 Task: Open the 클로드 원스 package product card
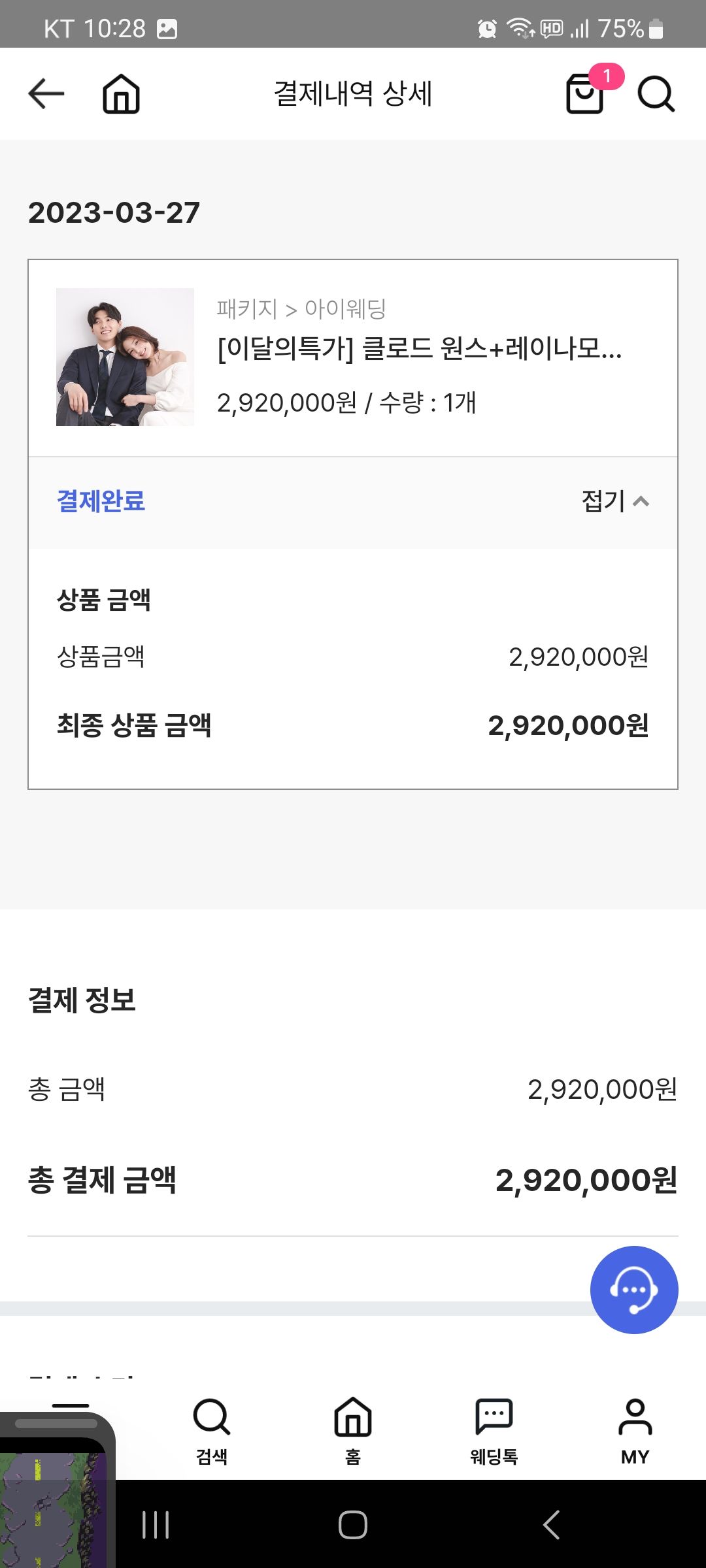[x=353, y=357]
